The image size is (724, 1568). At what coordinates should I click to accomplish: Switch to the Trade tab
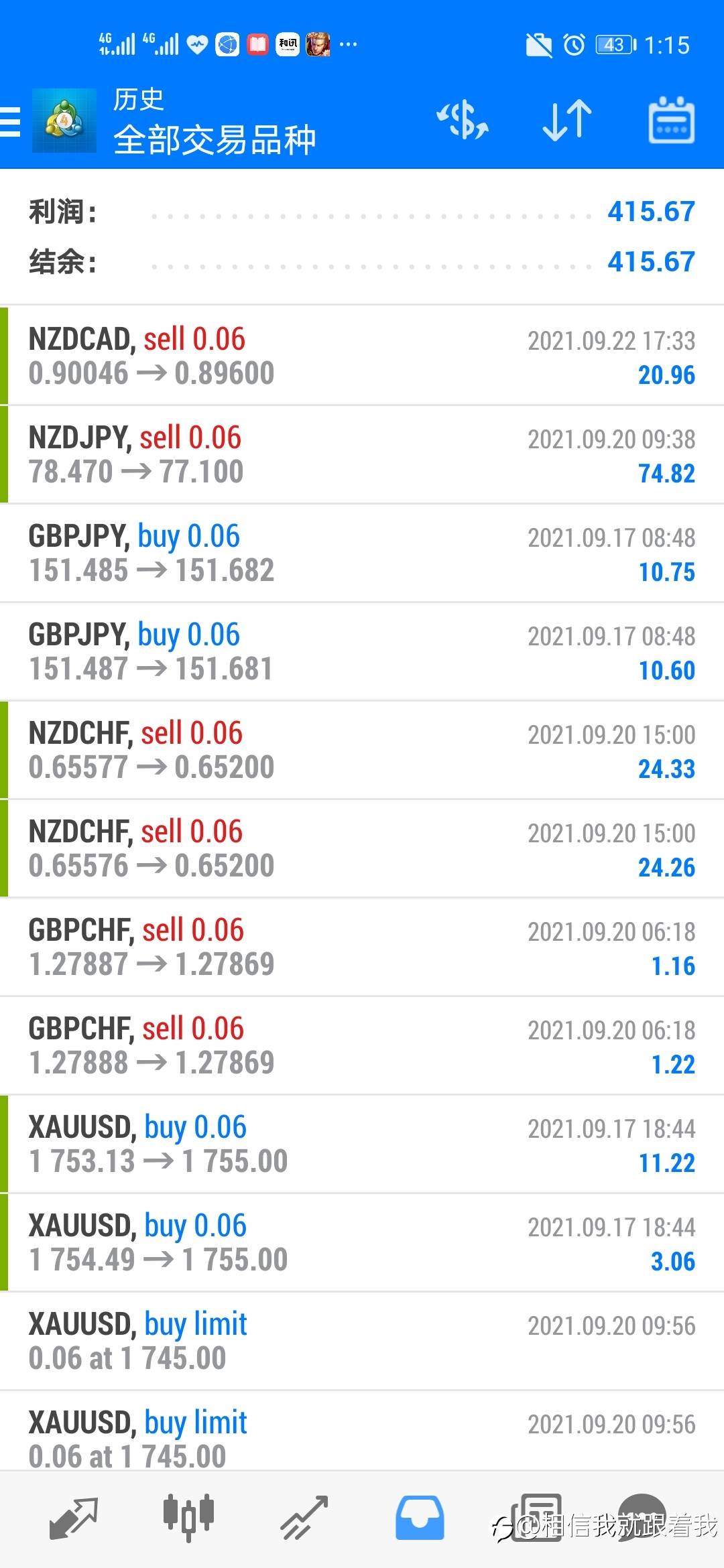point(304,1518)
